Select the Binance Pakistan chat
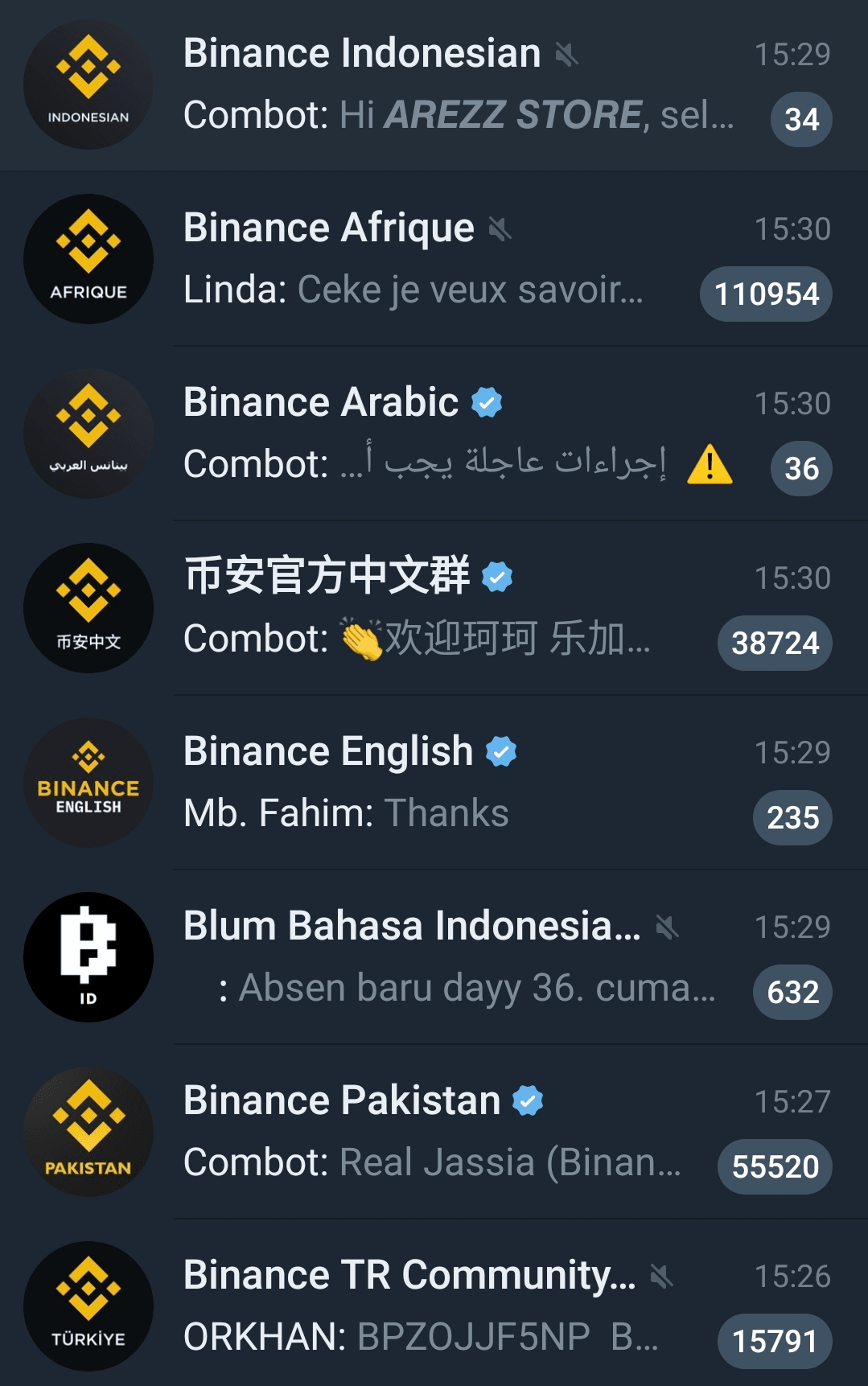Viewport: 868px width, 1386px height. point(434,1132)
